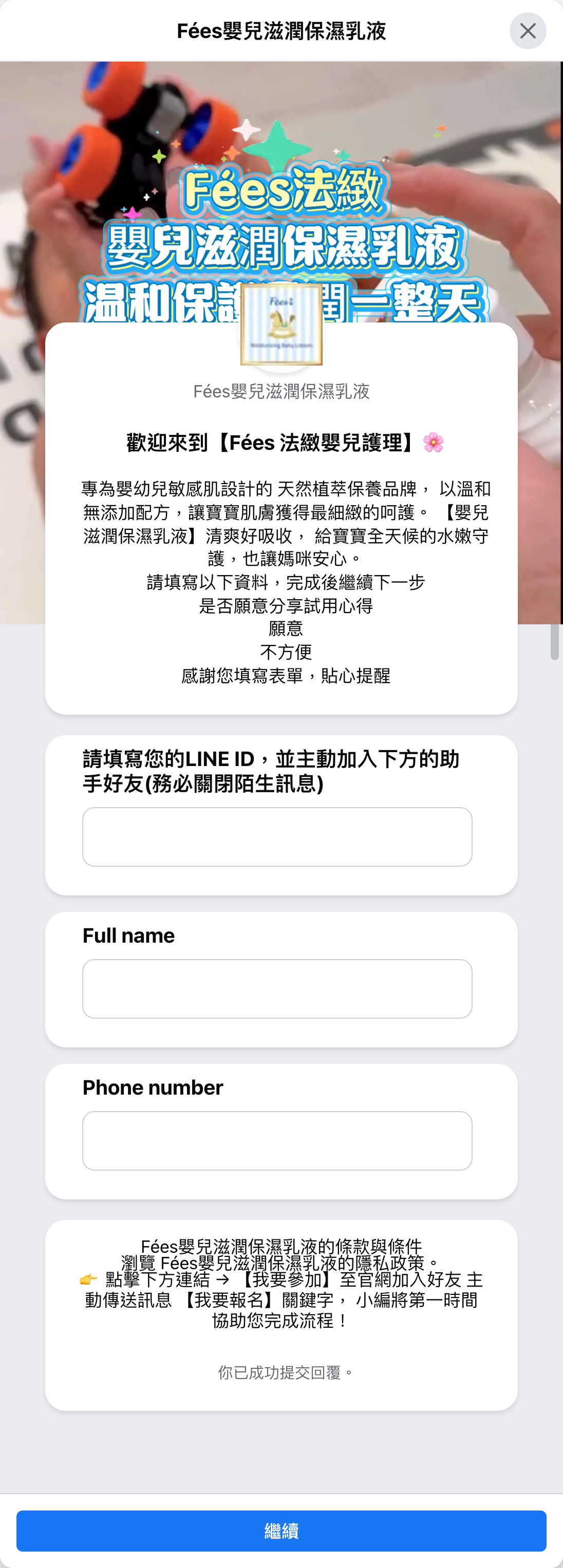Close the Fées嬰兒滋潤保濕乳液 form

[528, 30]
